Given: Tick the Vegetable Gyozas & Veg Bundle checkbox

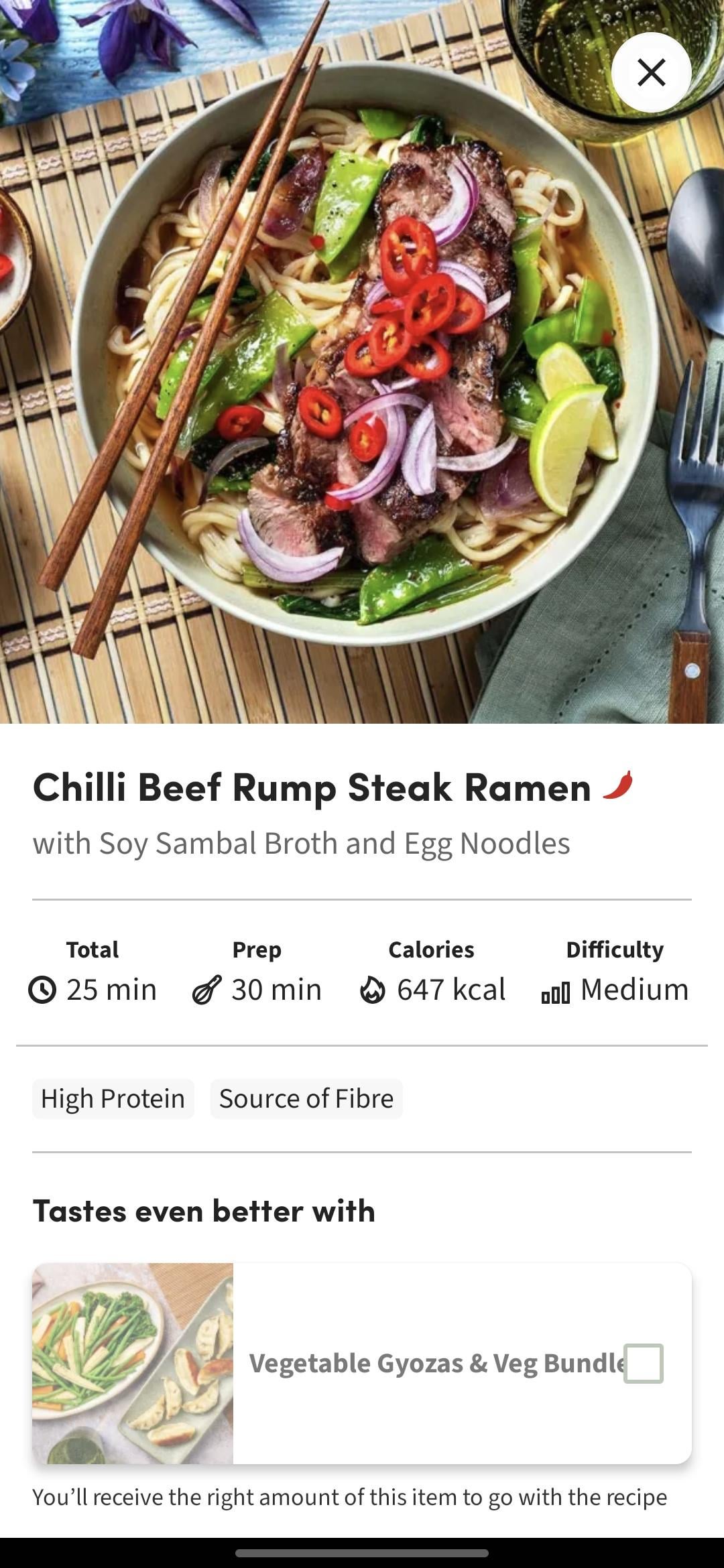Looking at the screenshot, I should [643, 1363].
